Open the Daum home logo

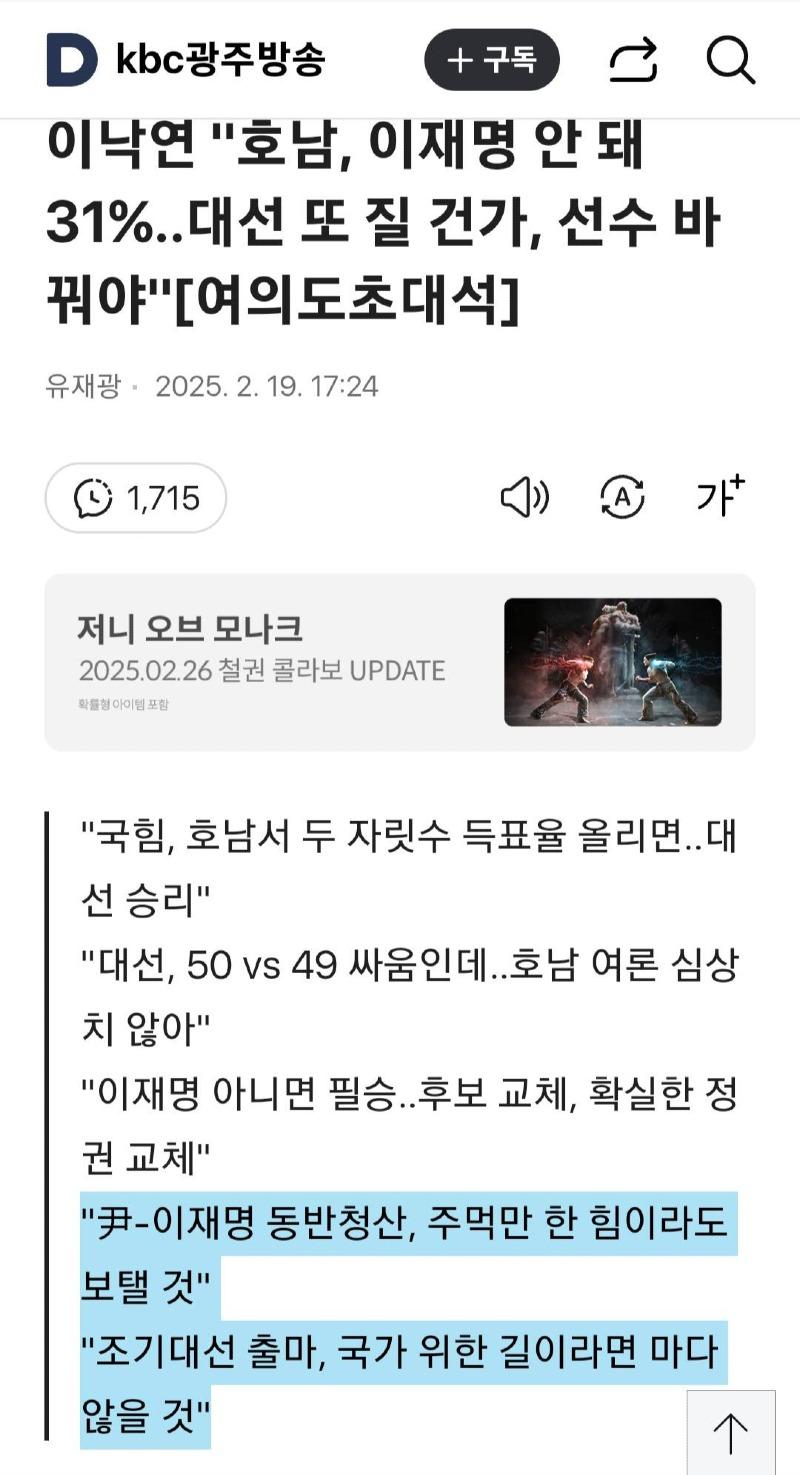(x=72, y=60)
